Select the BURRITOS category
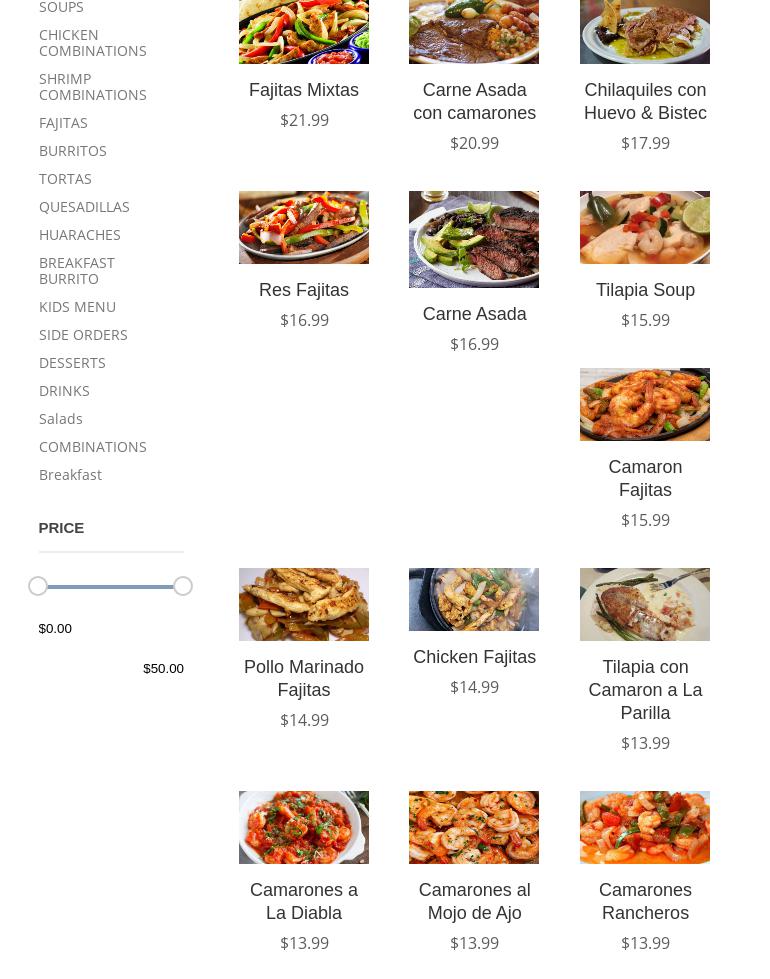This screenshot has height=979, width=770. 72,150
